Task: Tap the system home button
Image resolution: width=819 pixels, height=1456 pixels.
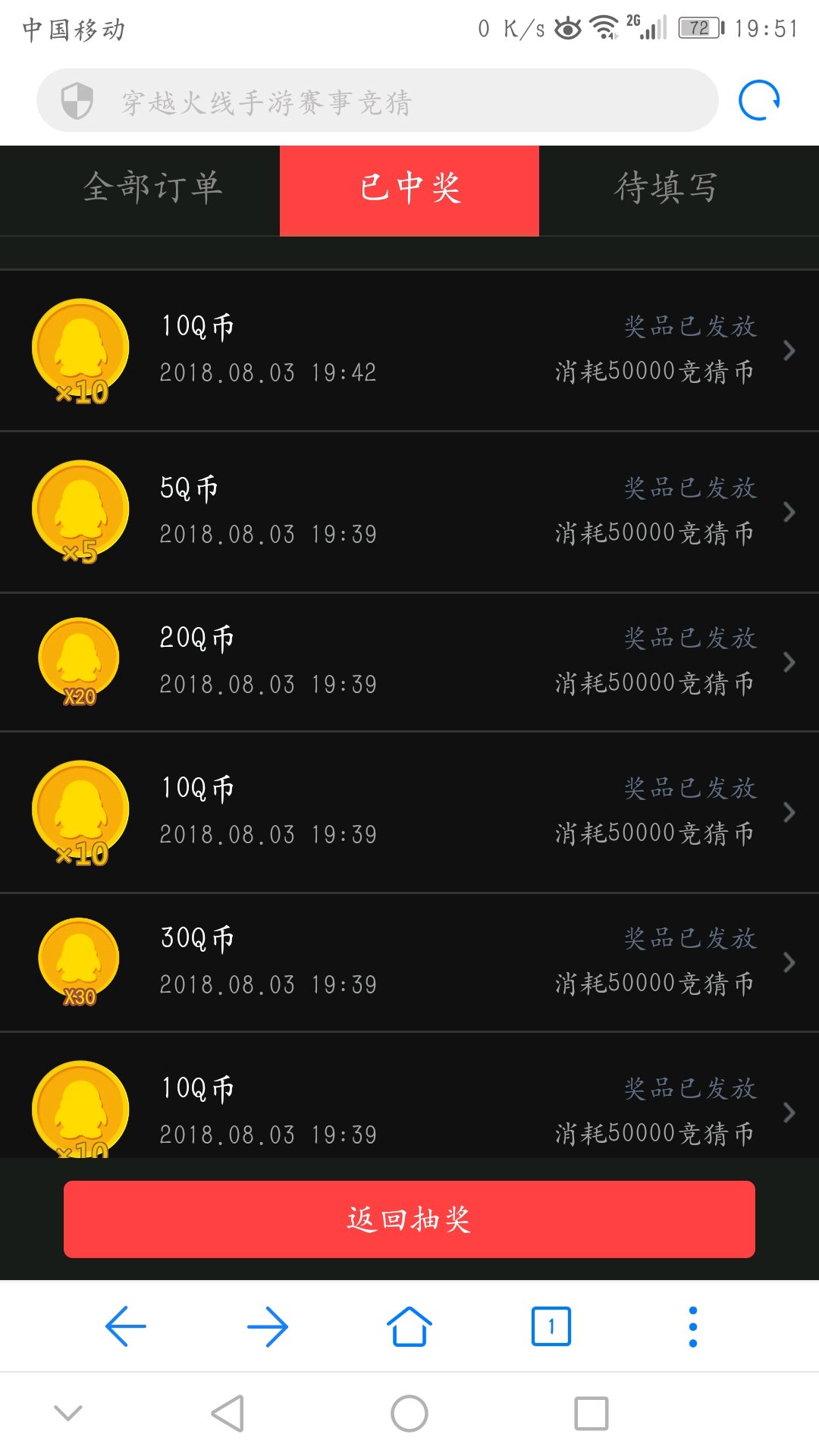Action: click(409, 1414)
